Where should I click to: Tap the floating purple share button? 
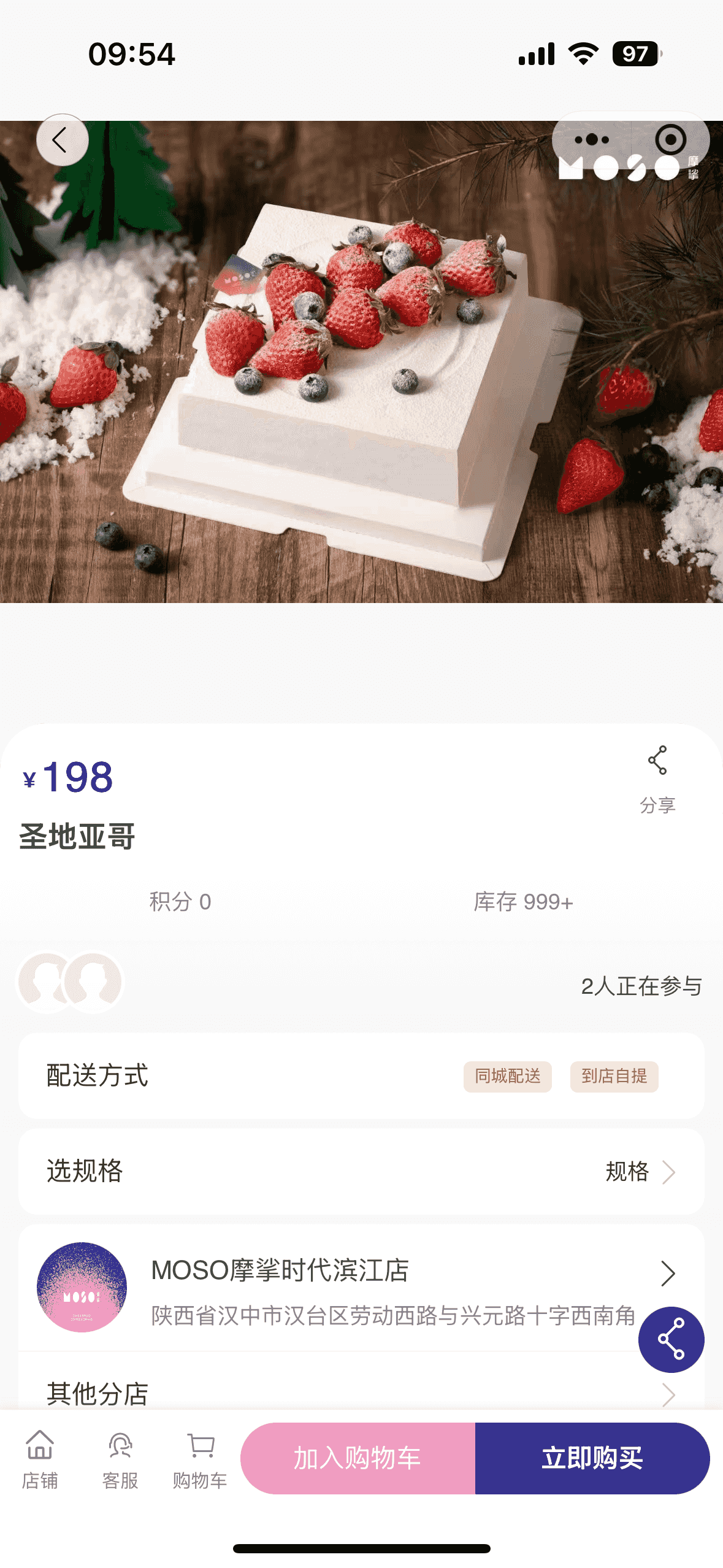point(671,1340)
